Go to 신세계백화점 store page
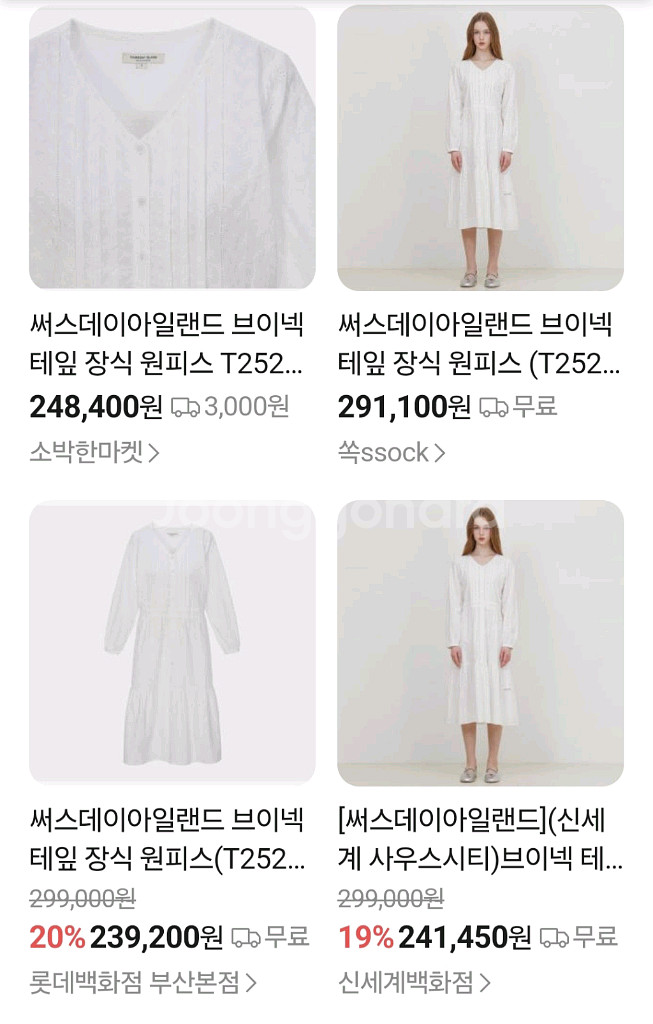 tap(414, 982)
